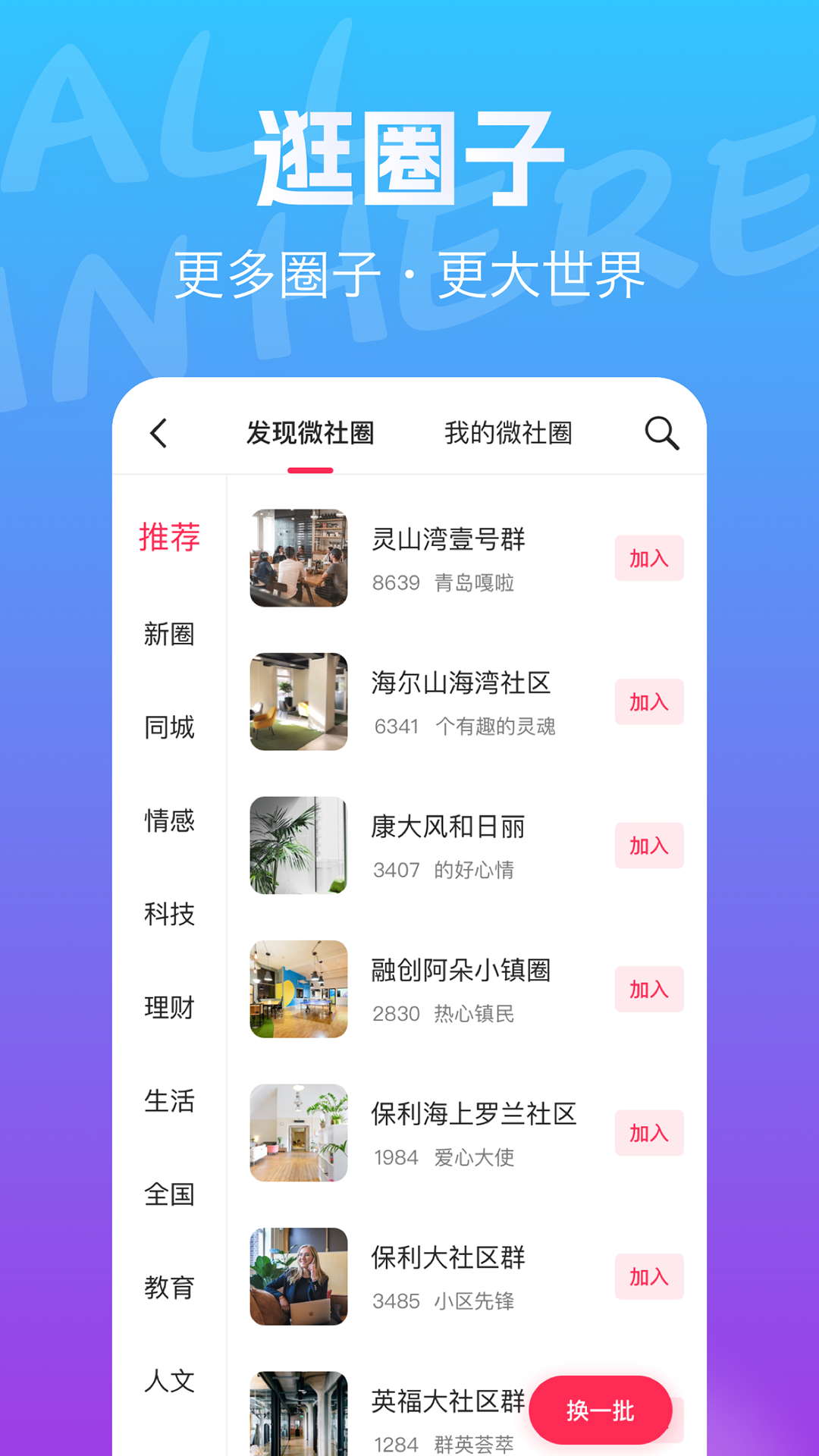
Task: Switch to the 我的微社圈 tab
Action: [x=509, y=432]
